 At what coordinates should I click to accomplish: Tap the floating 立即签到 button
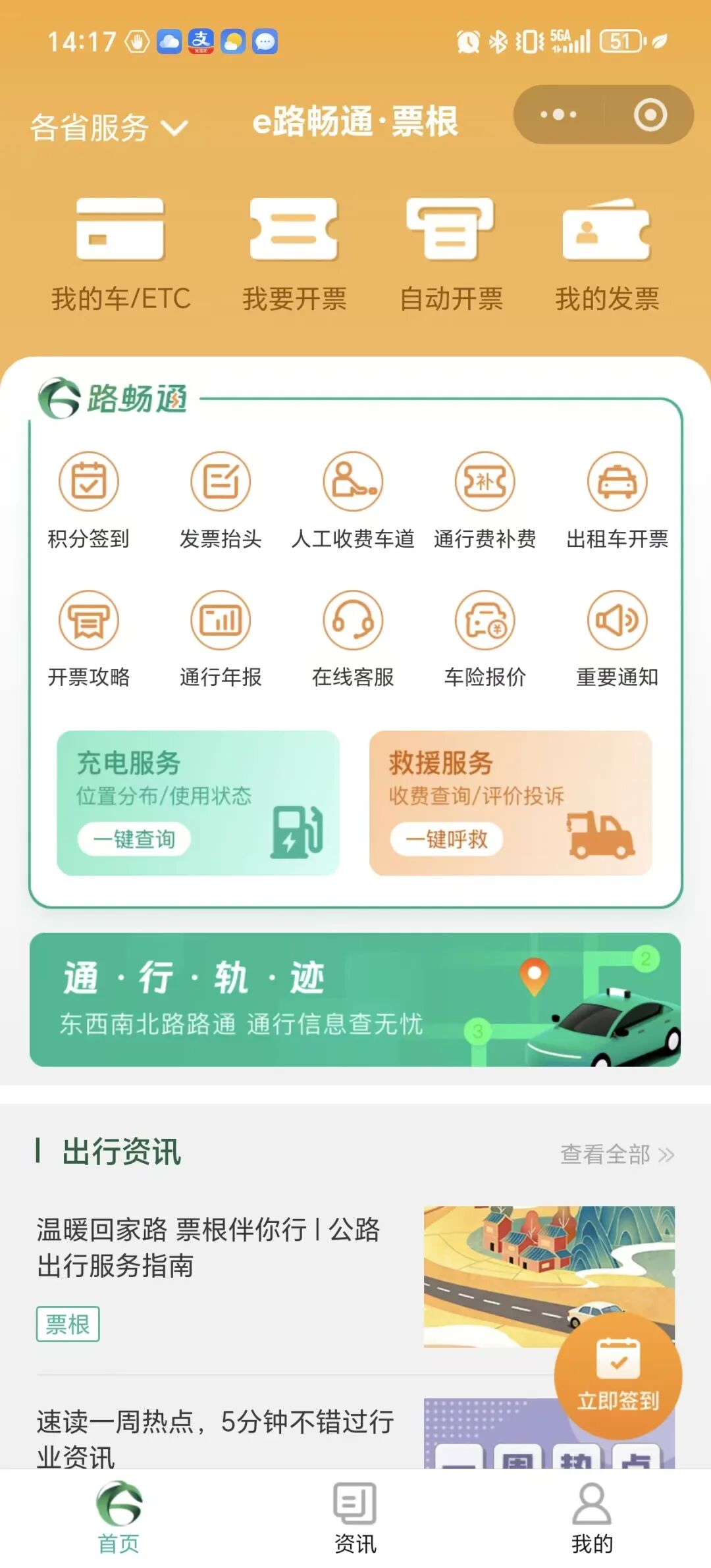pyautogui.click(x=618, y=1376)
